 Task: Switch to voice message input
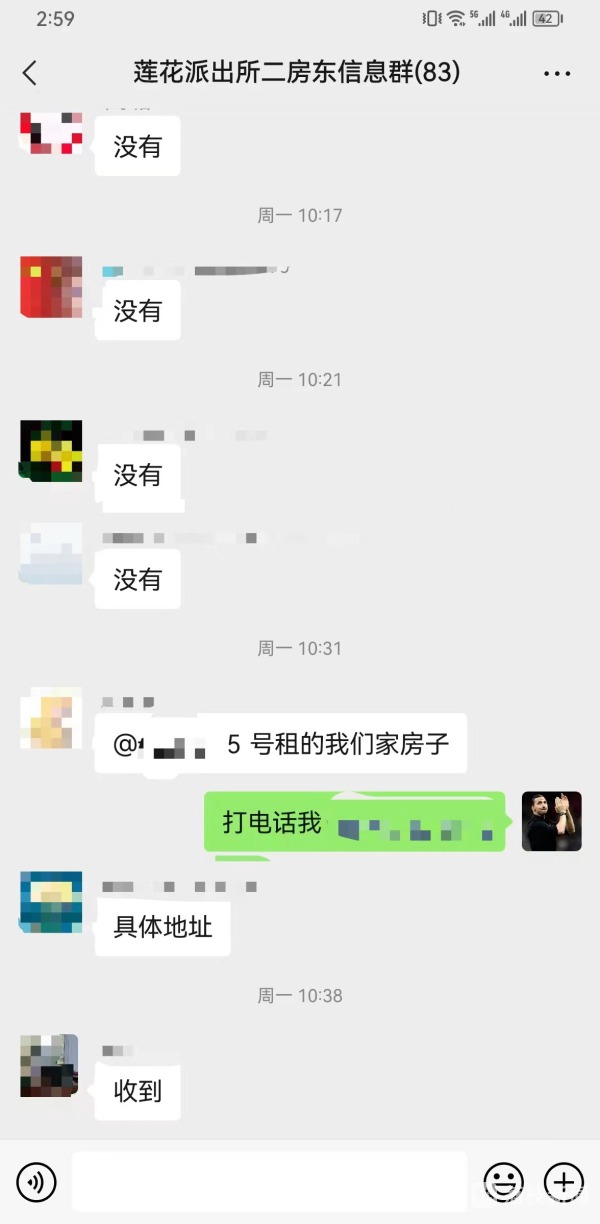tap(37, 1182)
